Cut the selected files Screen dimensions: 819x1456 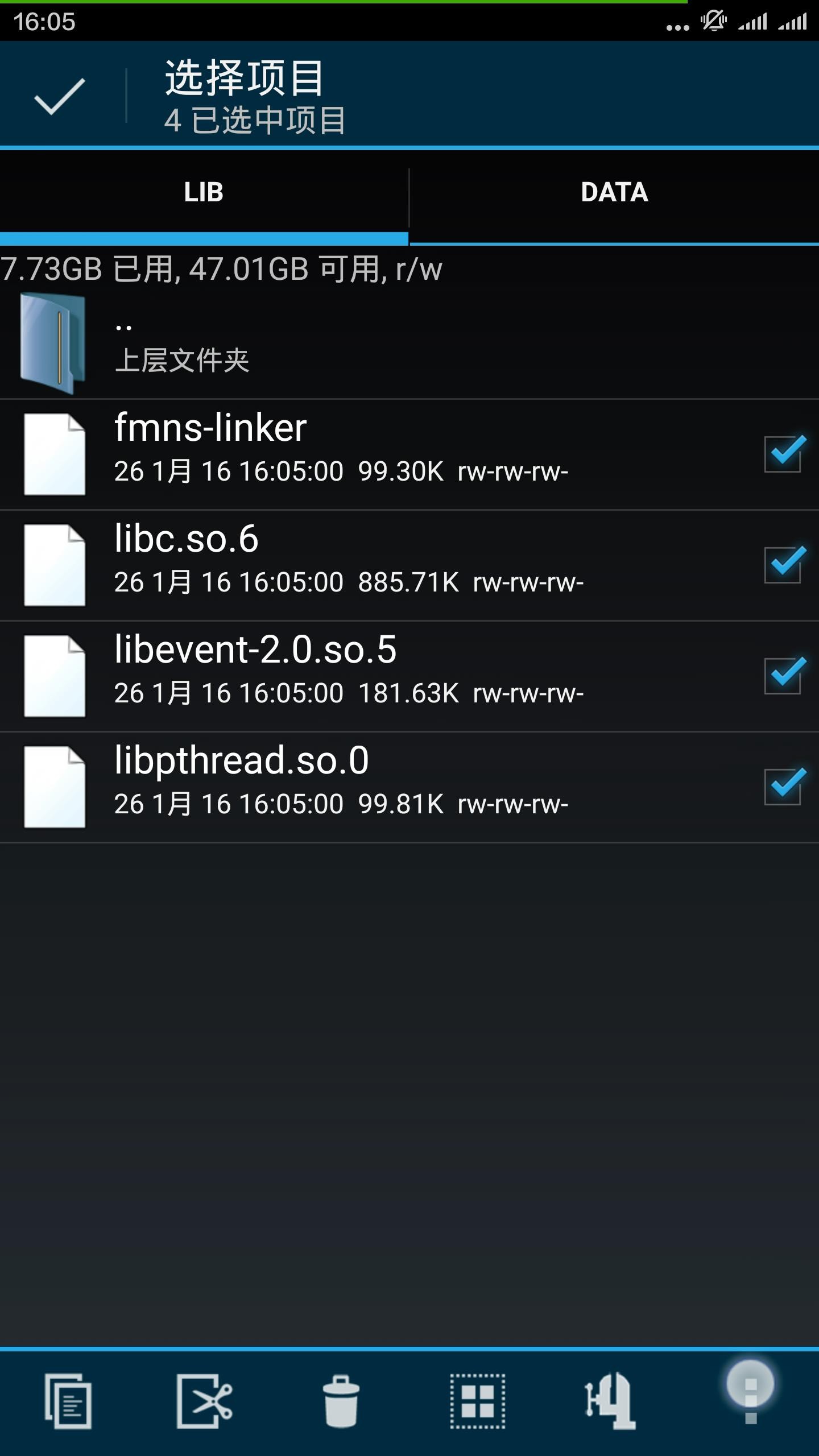coord(205,1401)
